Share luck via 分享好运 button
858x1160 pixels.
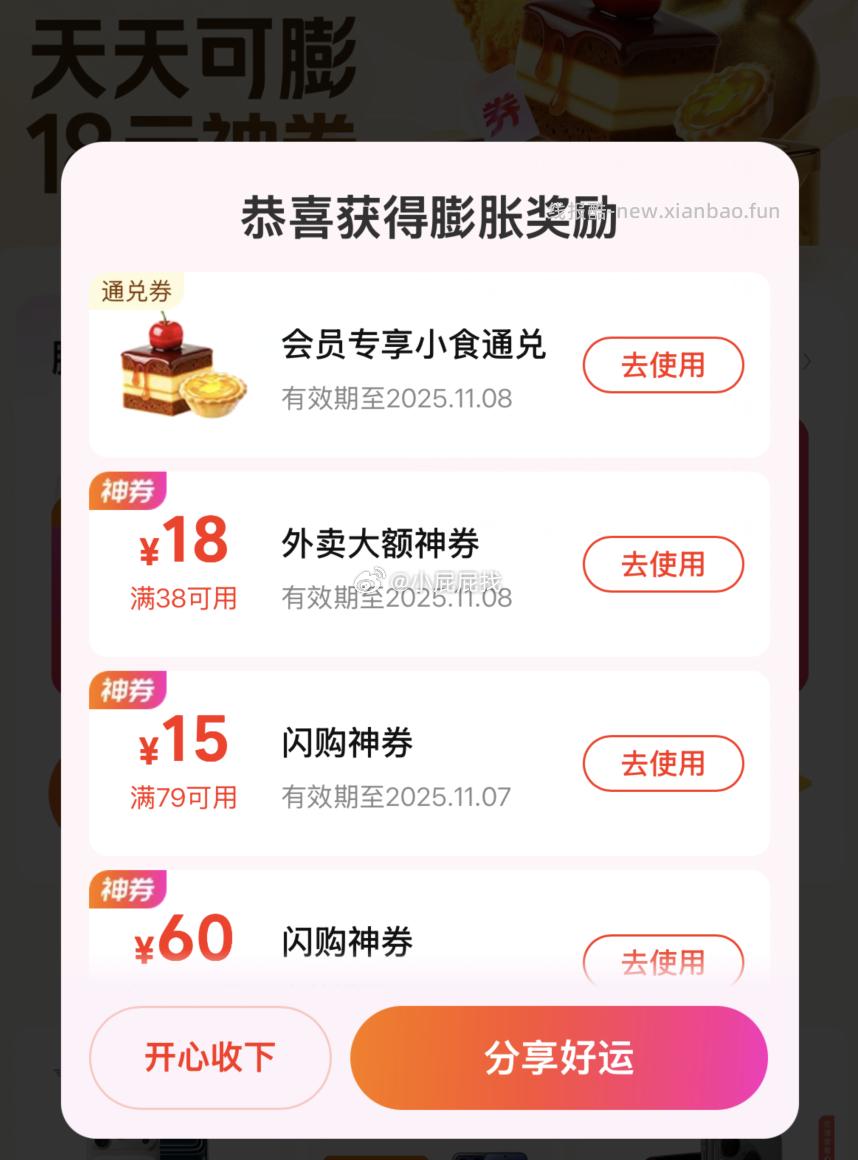[x=558, y=1057]
